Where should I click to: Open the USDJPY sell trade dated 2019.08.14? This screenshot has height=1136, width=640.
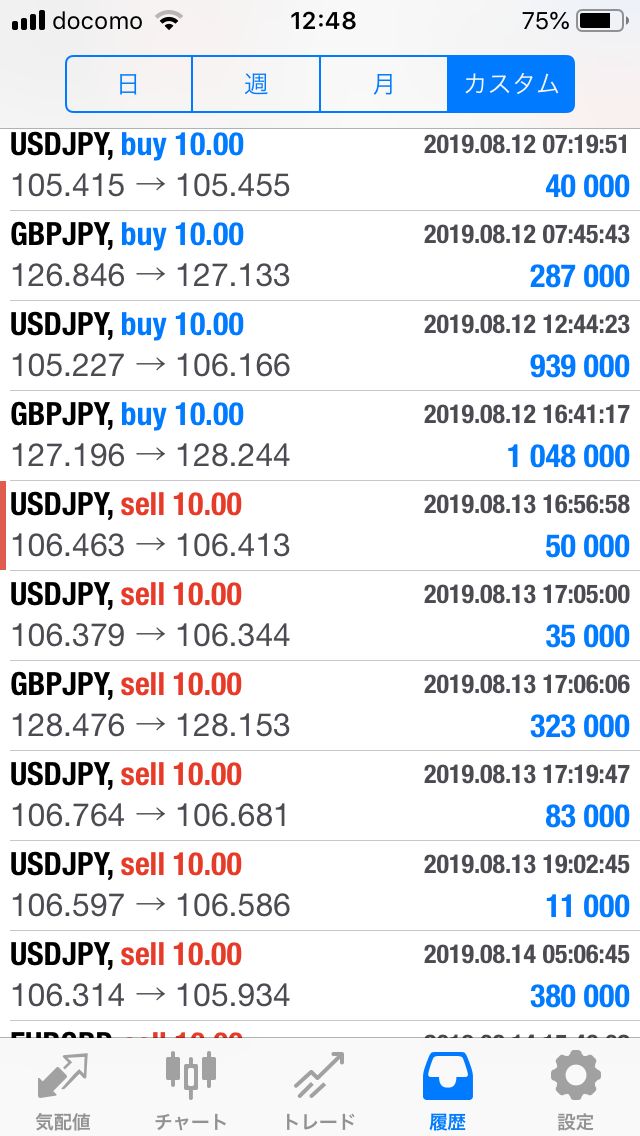click(320, 976)
